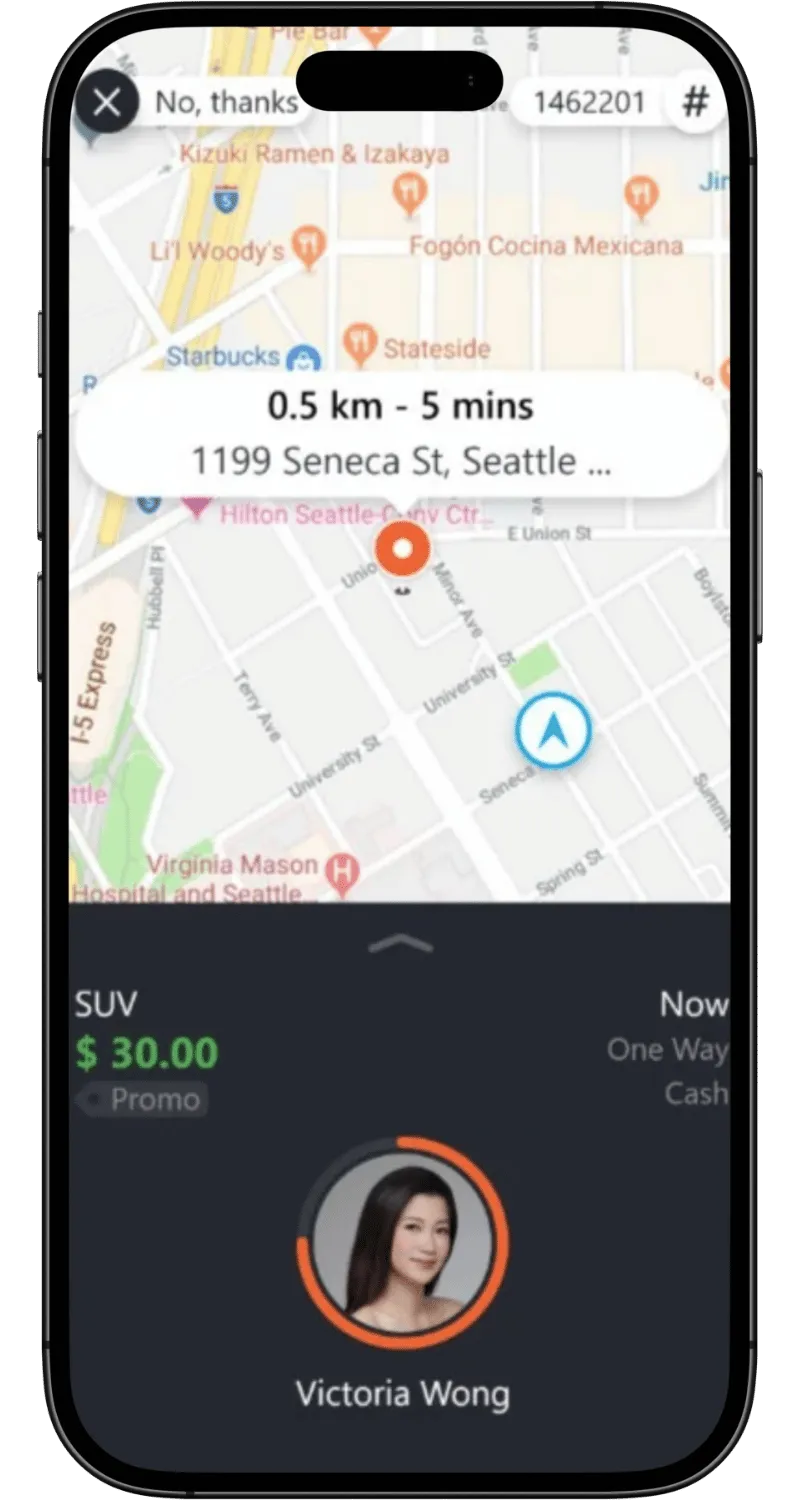The image size is (800, 1500).
Task: Expand the ride details panel chevron
Action: click(400, 943)
